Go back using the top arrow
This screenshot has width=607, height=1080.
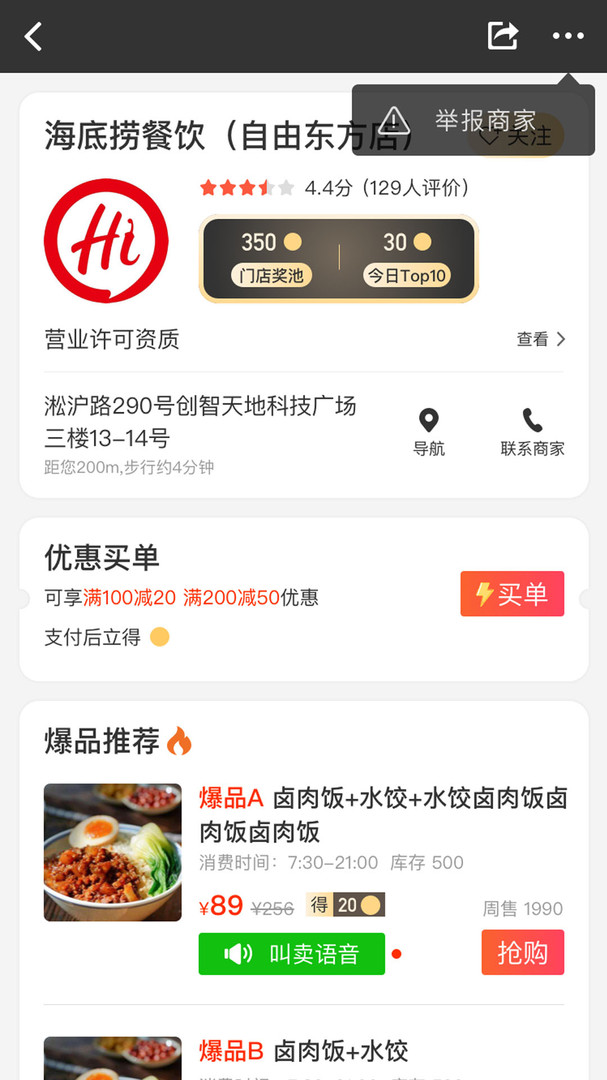click(x=34, y=37)
